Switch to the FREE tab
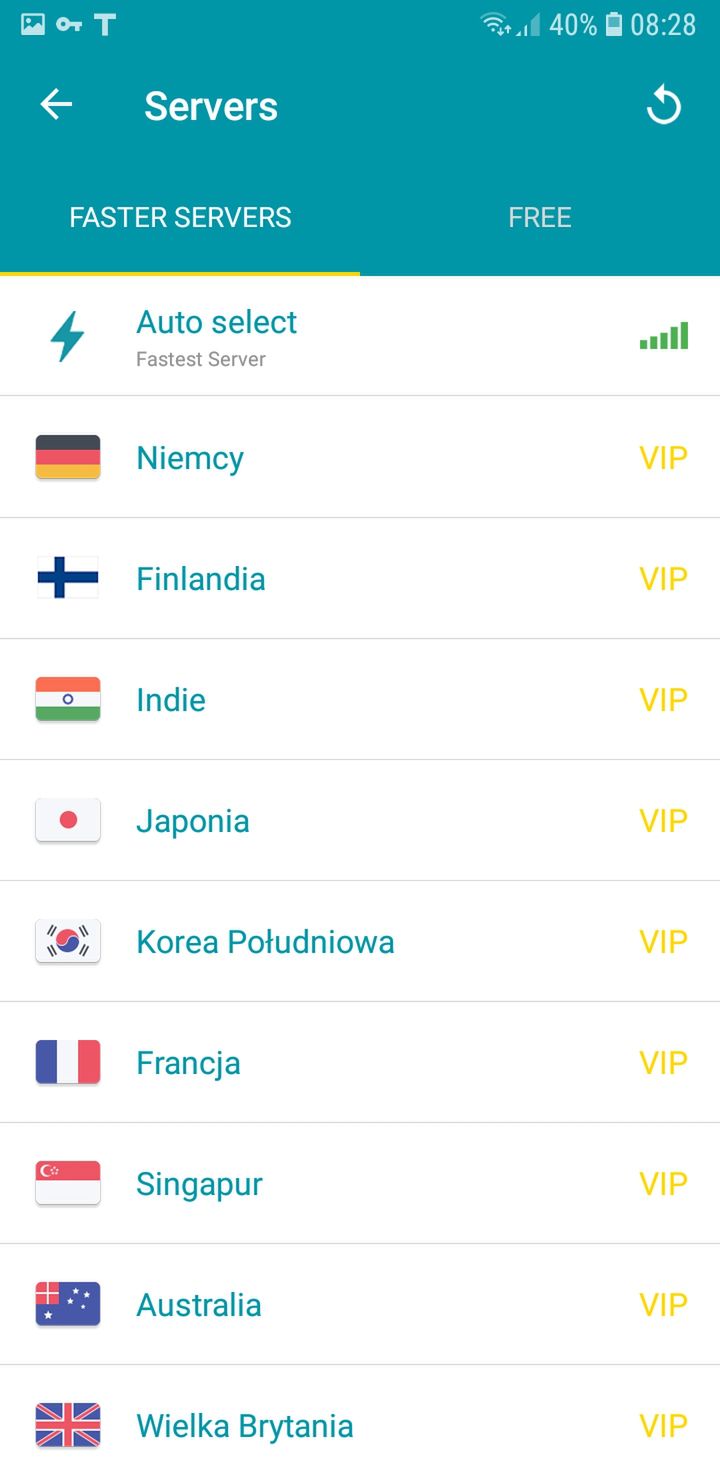 (540, 218)
